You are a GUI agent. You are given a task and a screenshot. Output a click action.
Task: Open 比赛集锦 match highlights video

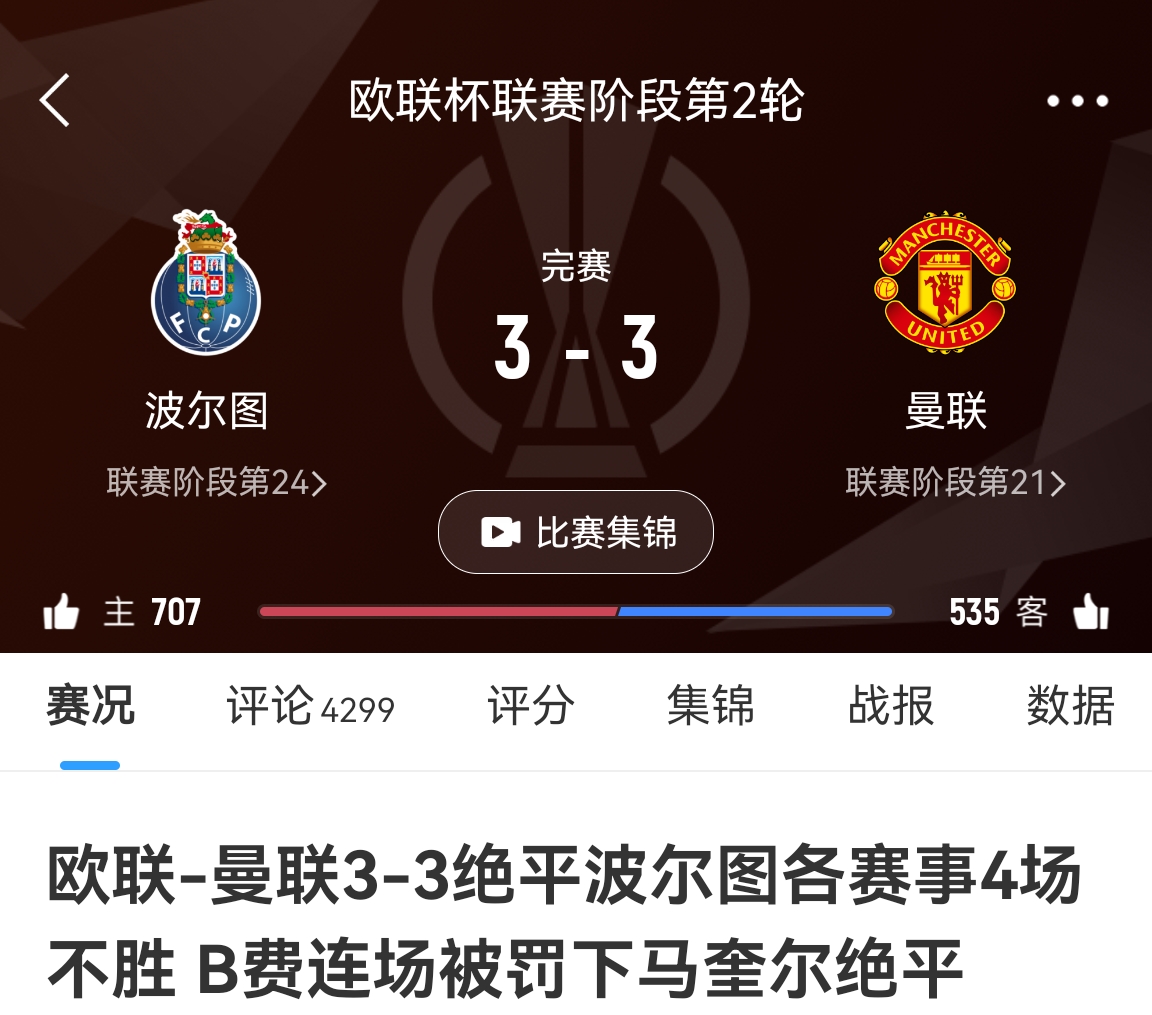(x=576, y=532)
